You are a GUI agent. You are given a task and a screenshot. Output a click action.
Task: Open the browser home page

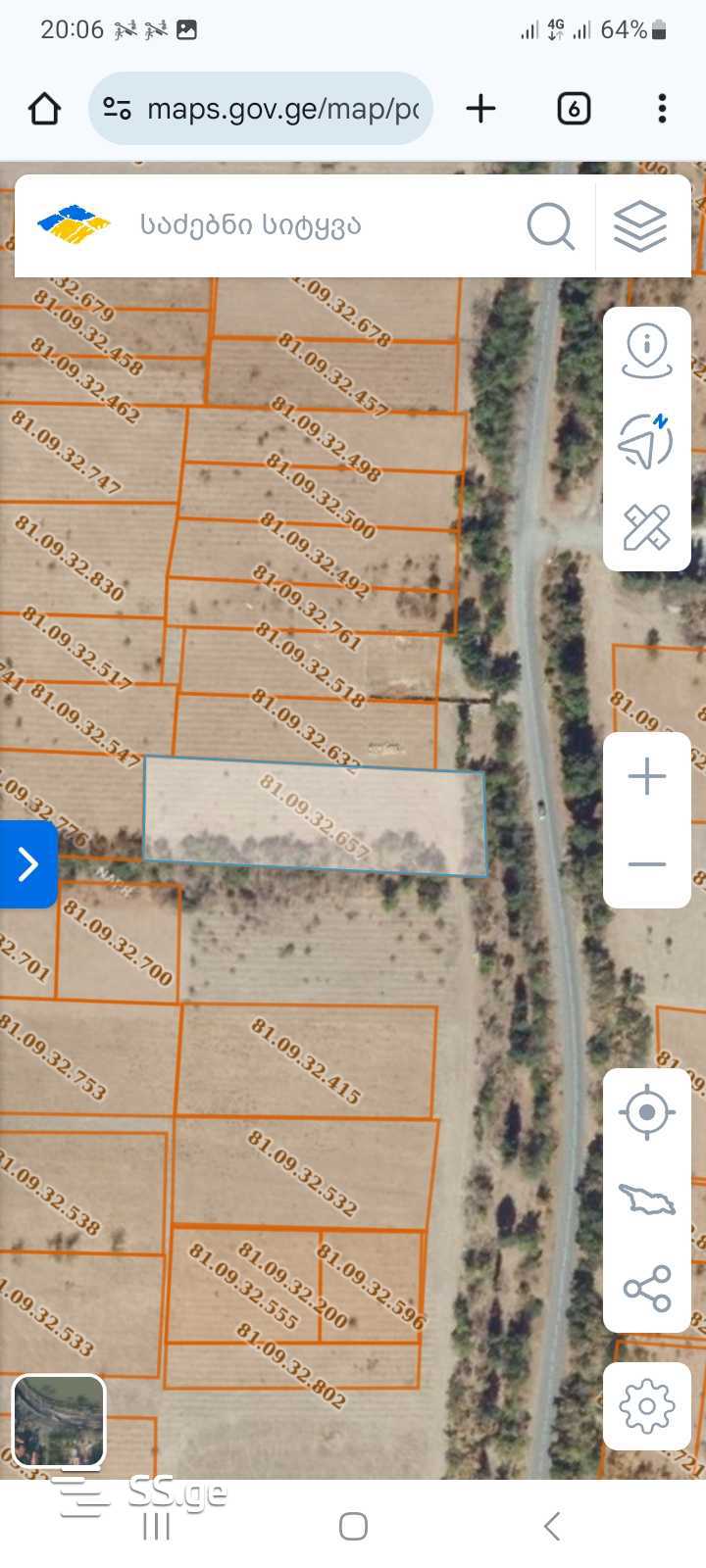(44, 109)
